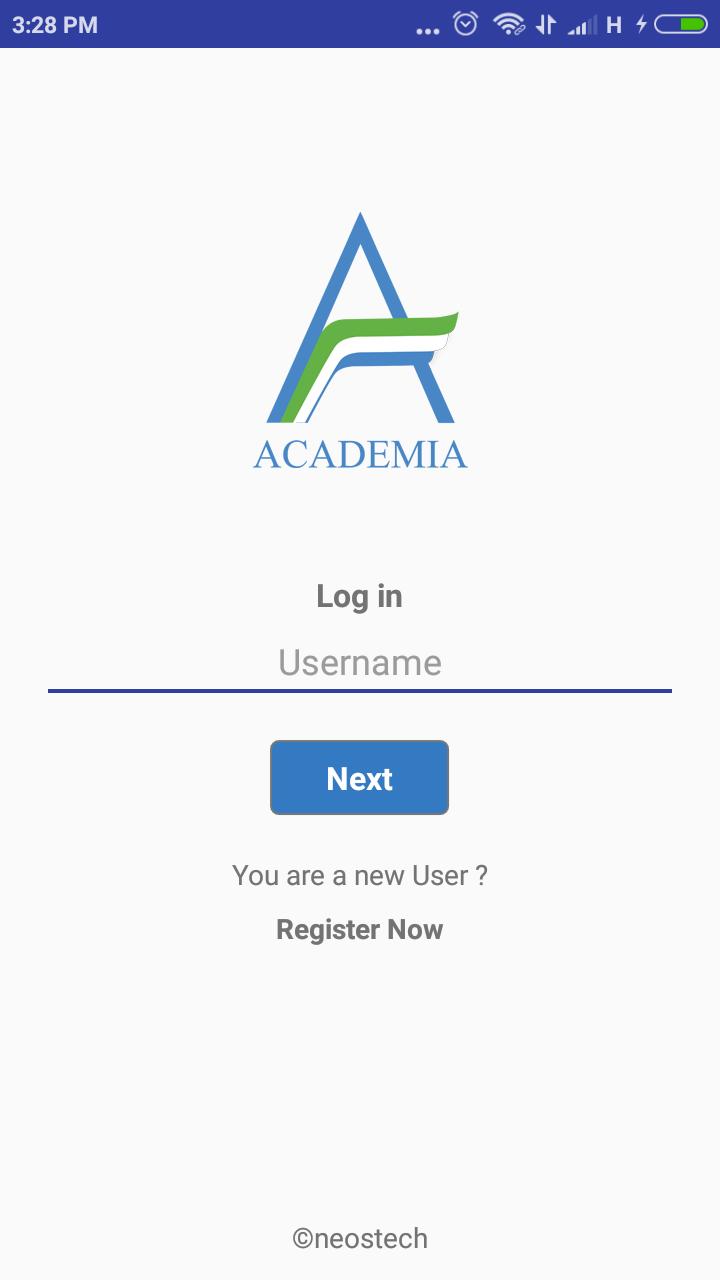The width and height of the screenshot is (720, 1280).
Task: Tap the cellular signal strength icon
Action: tap(582, 25)
